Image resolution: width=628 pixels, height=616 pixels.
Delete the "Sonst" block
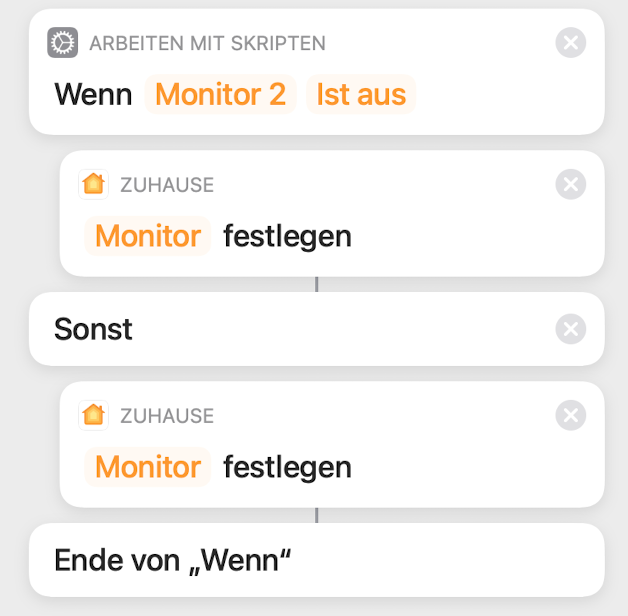click(x=570, y=329)
